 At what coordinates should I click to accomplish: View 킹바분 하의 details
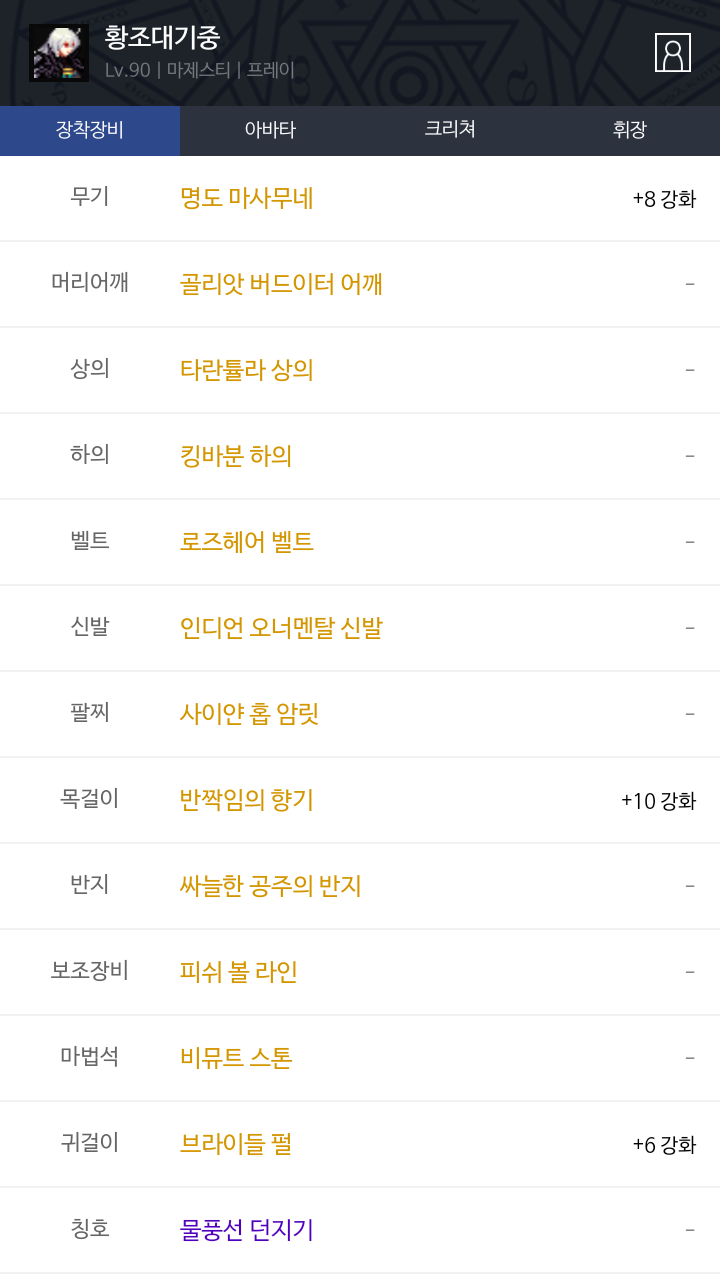click(x=236, y=456)
